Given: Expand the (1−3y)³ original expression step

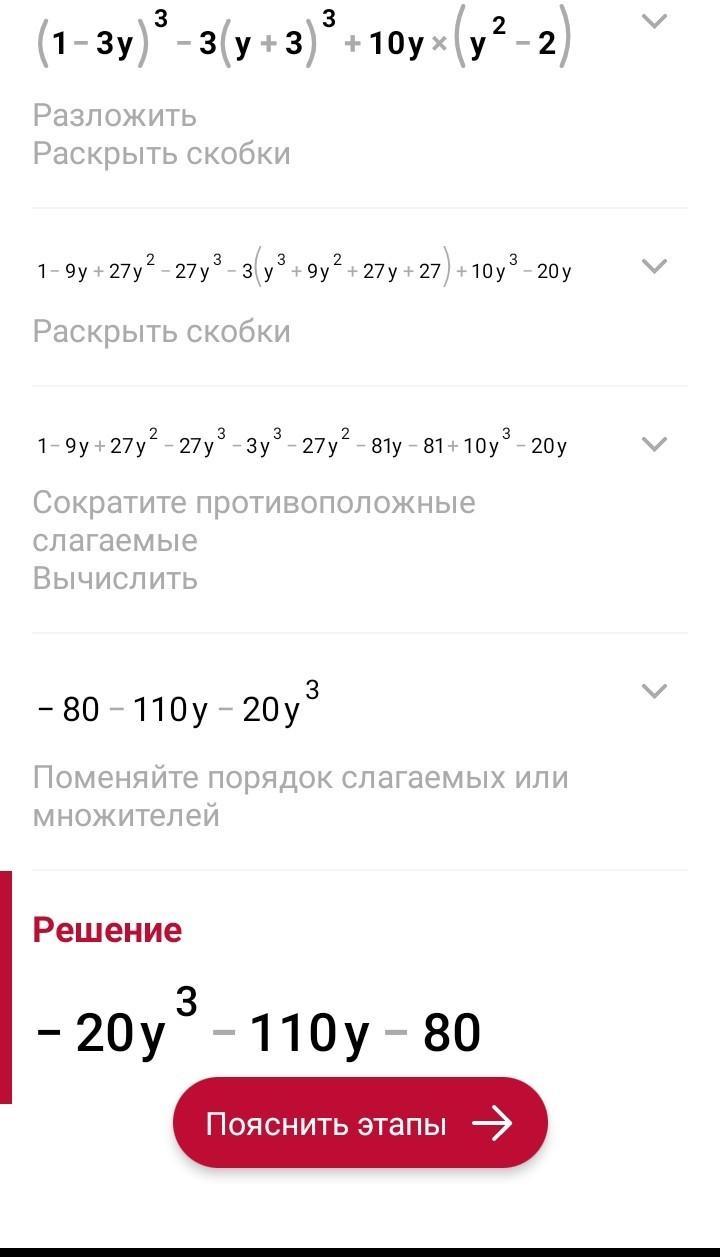Looking at the screenshot, I should 653,22.
